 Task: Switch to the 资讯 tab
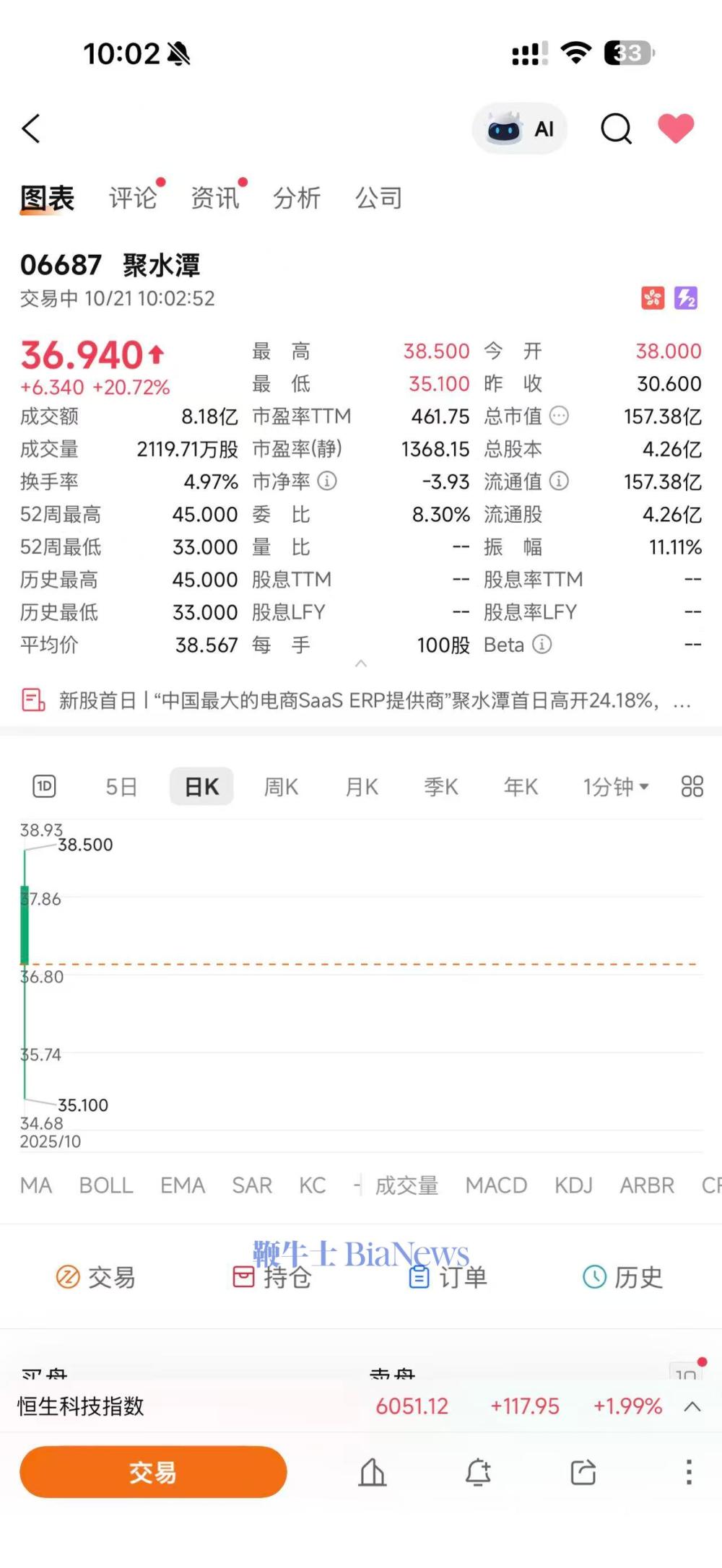point(214,198)
